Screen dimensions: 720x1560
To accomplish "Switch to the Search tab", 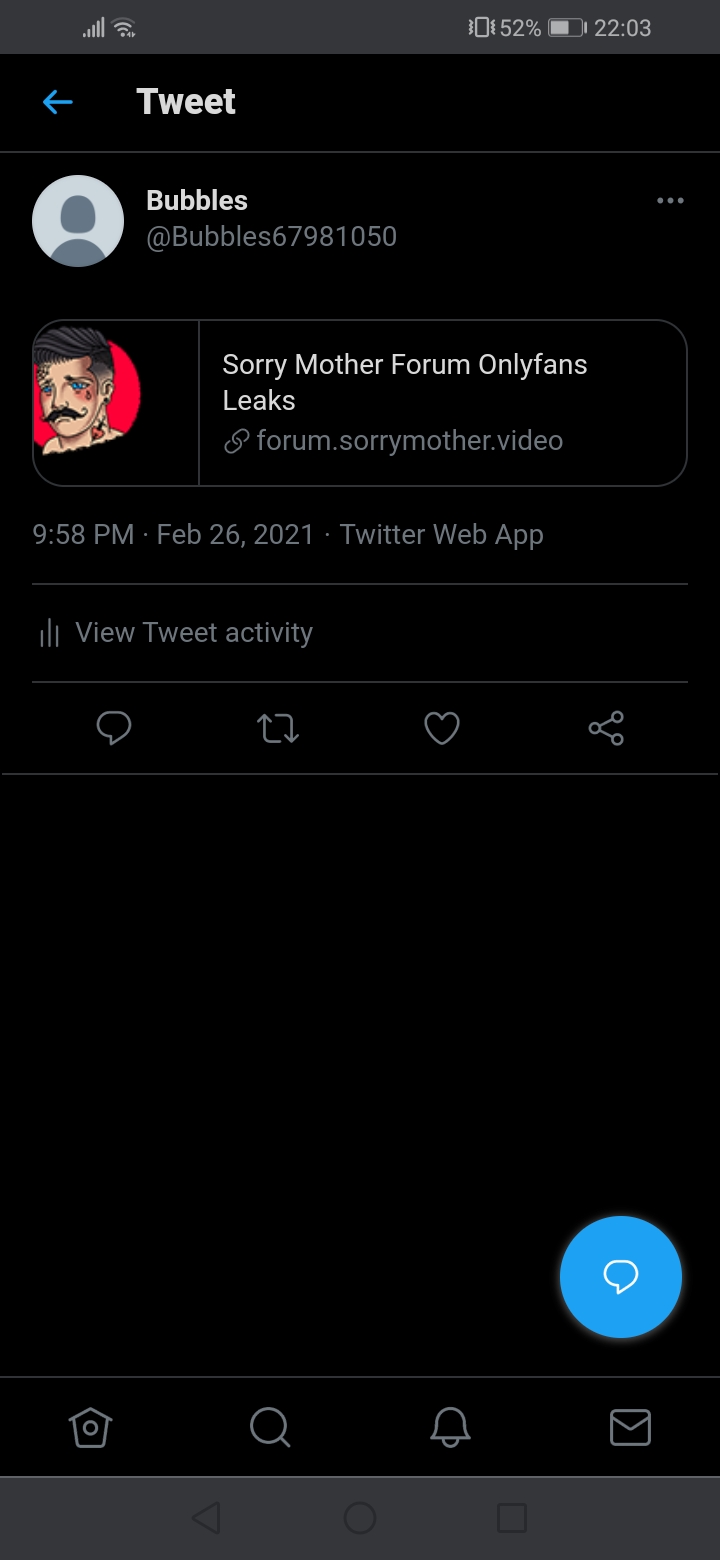I will 270,1427.
